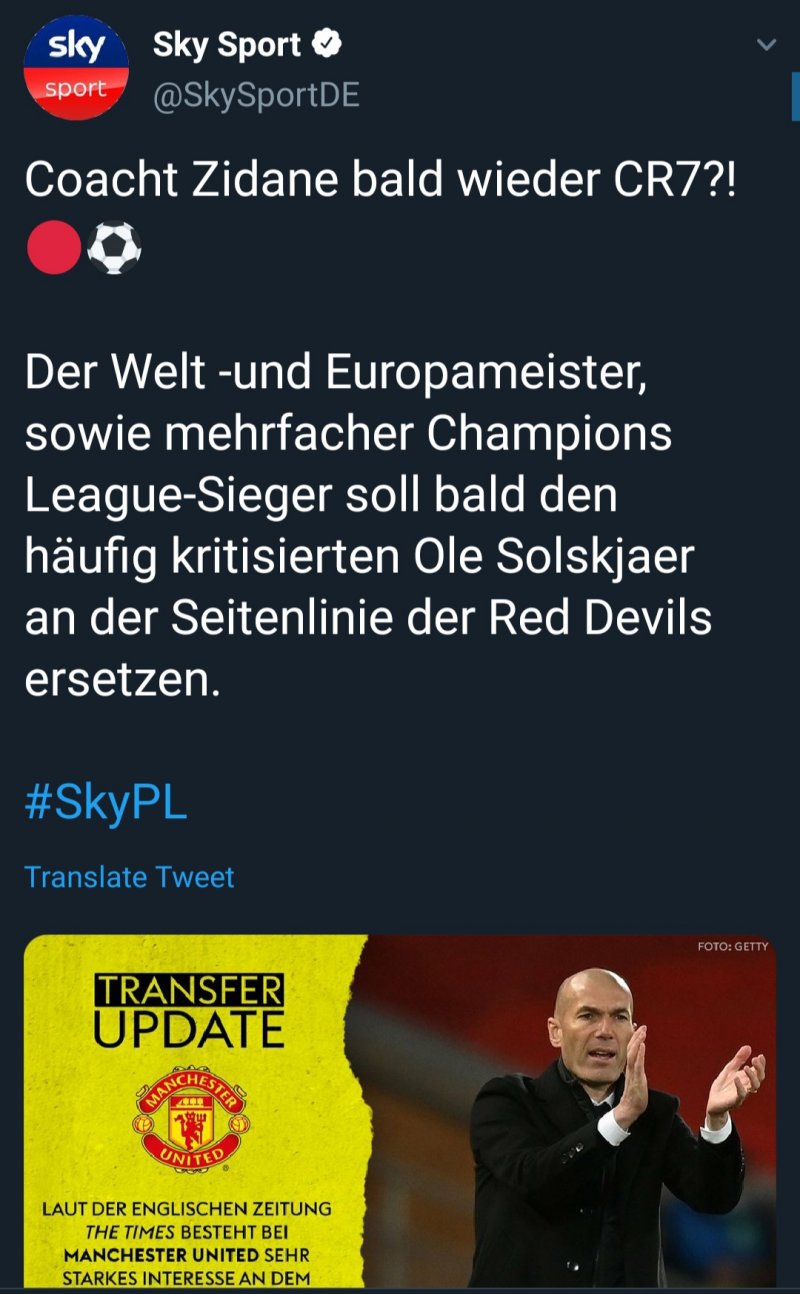Open Sky Sport profile picture
Viewport: 800px width, 1294px height.
[x=75, y=68]
